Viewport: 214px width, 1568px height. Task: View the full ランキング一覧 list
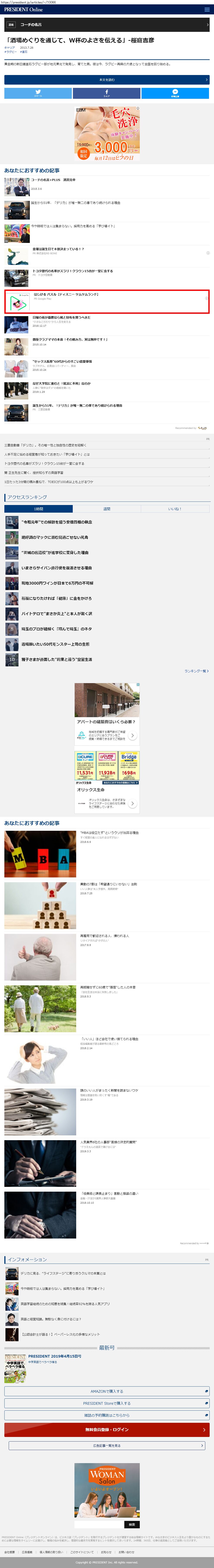click(x=196, y=671)
